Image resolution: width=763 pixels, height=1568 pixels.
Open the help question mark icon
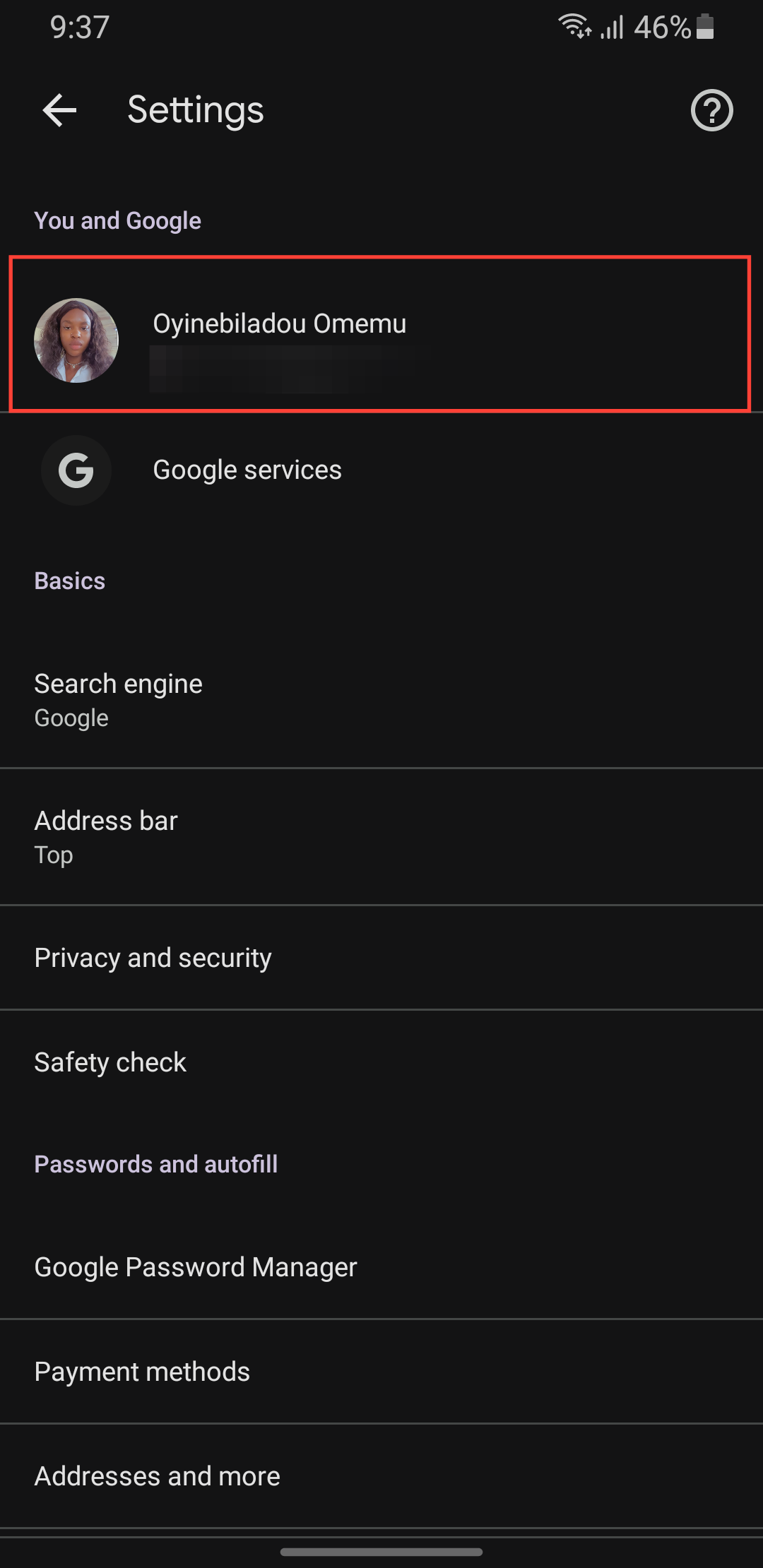tap(711, 111)
